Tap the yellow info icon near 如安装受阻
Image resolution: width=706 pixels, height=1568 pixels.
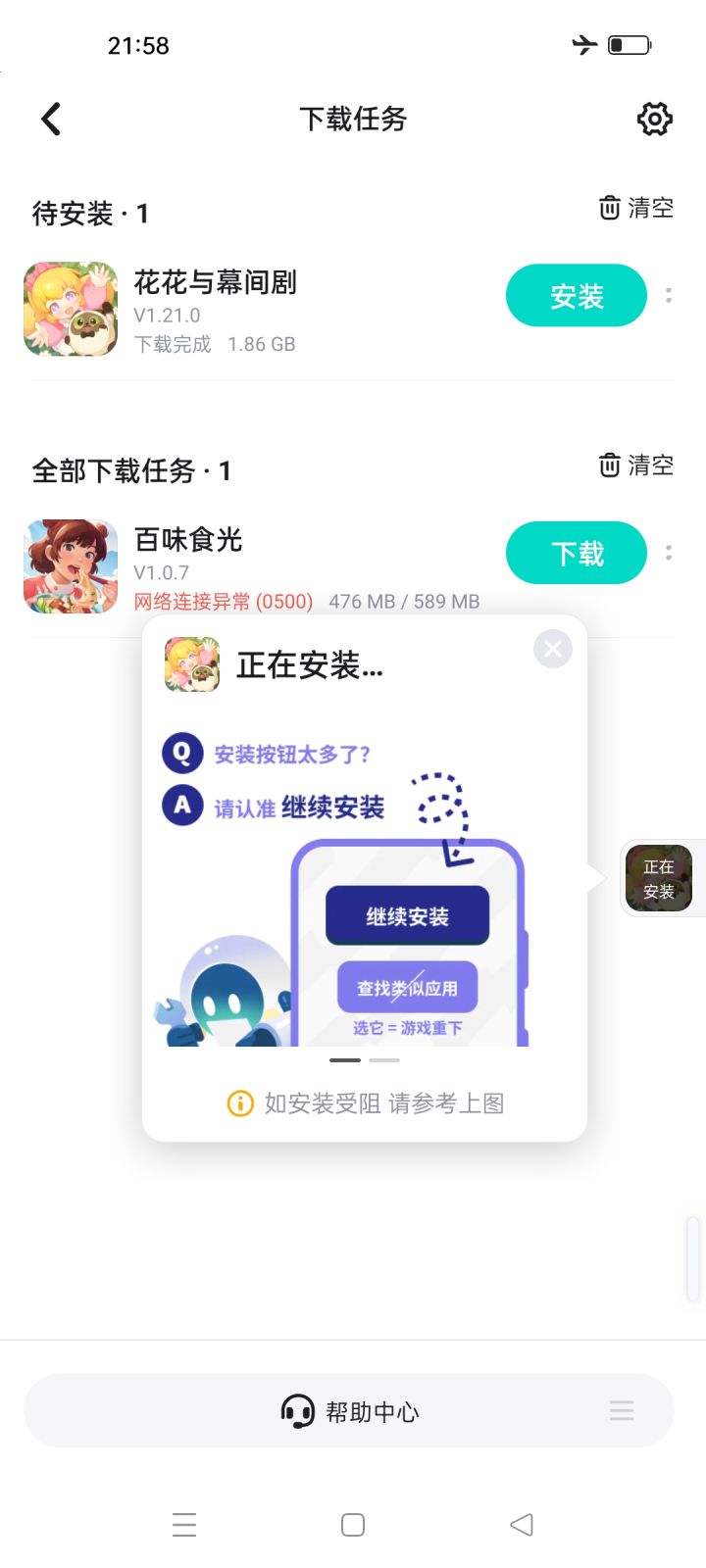tap(239, 1103)
